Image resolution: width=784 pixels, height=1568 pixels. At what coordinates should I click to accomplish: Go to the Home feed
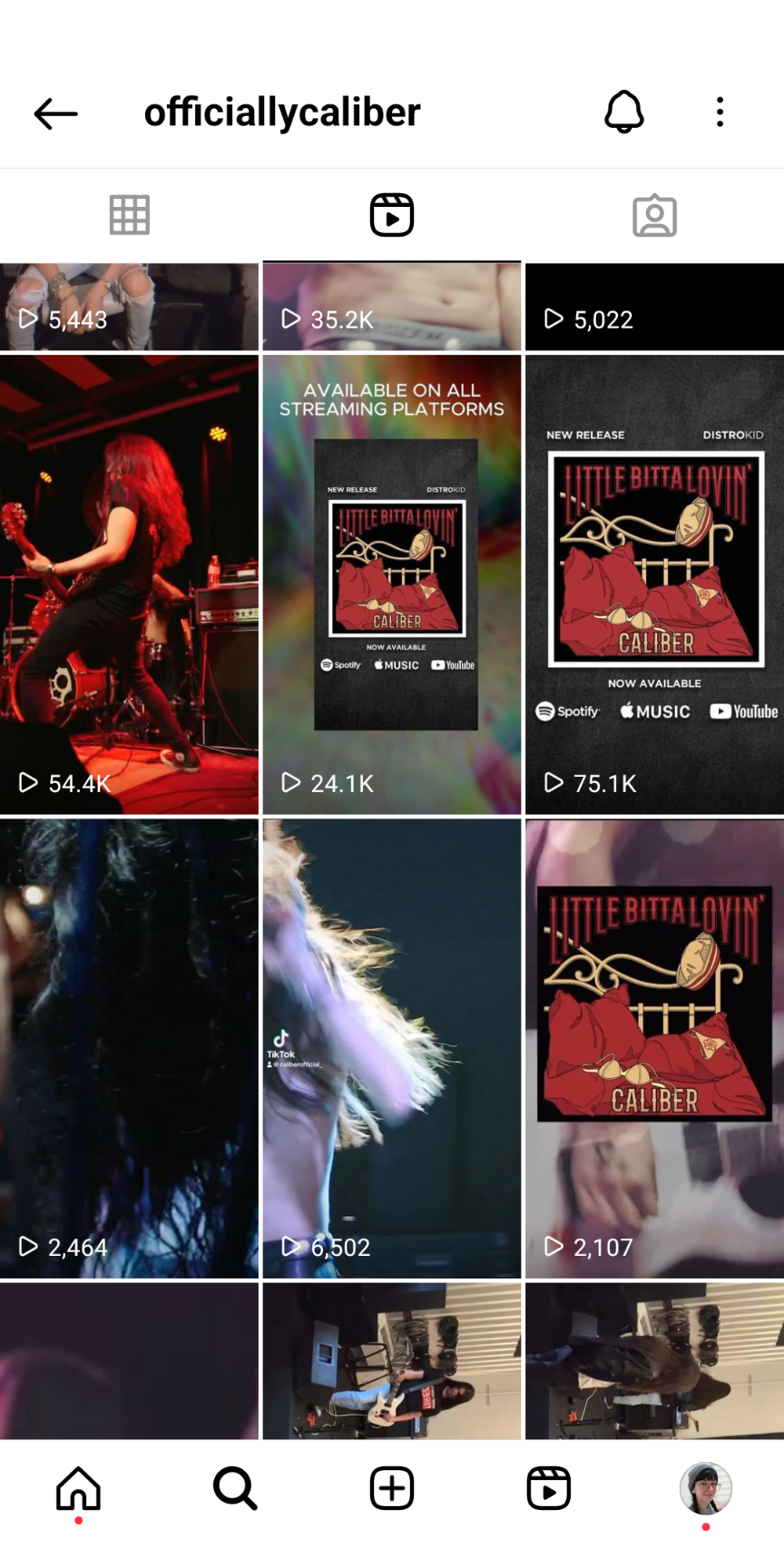[x=79, y=1489]
